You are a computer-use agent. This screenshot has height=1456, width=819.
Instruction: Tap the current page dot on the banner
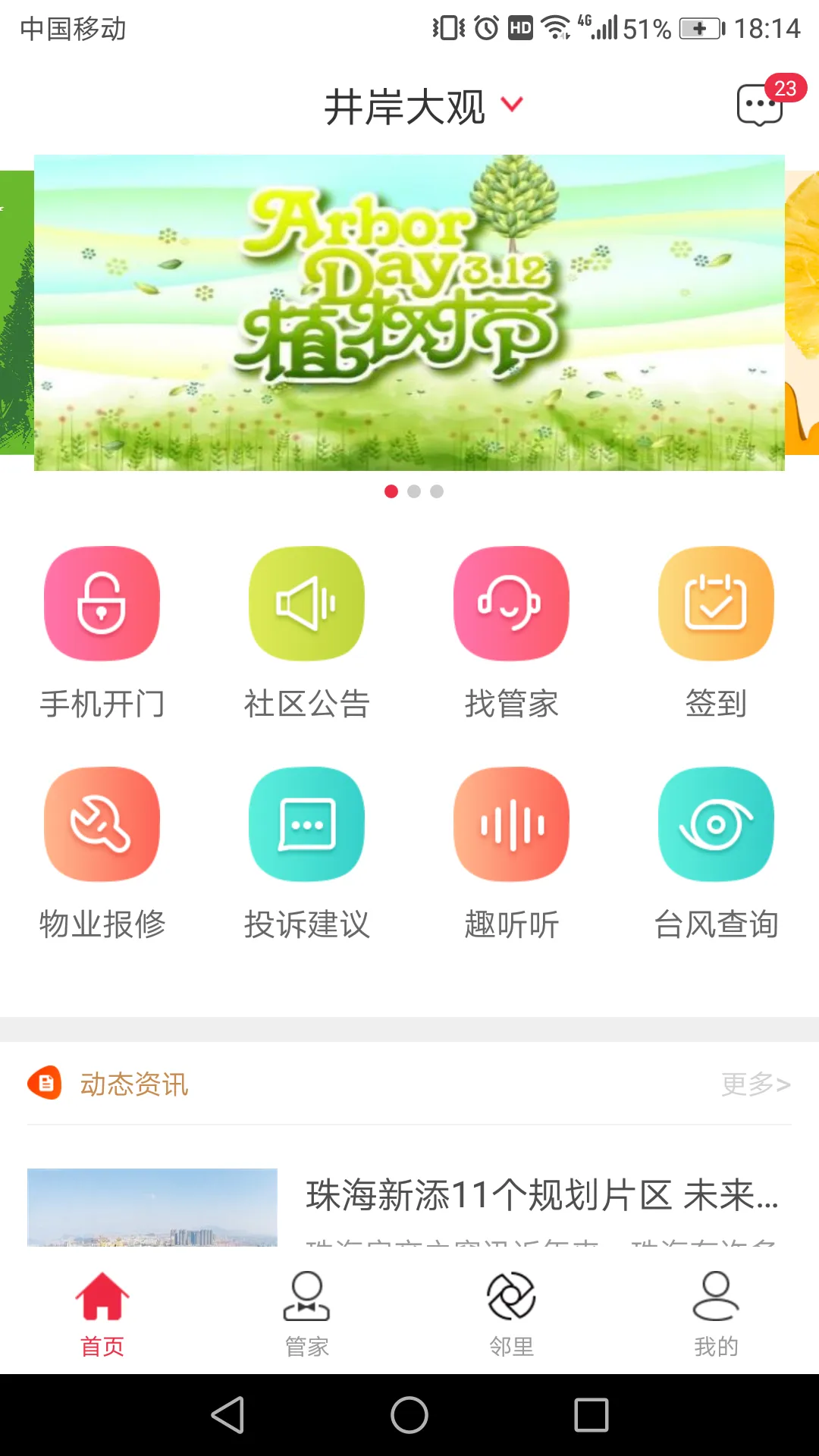[391, 491]
